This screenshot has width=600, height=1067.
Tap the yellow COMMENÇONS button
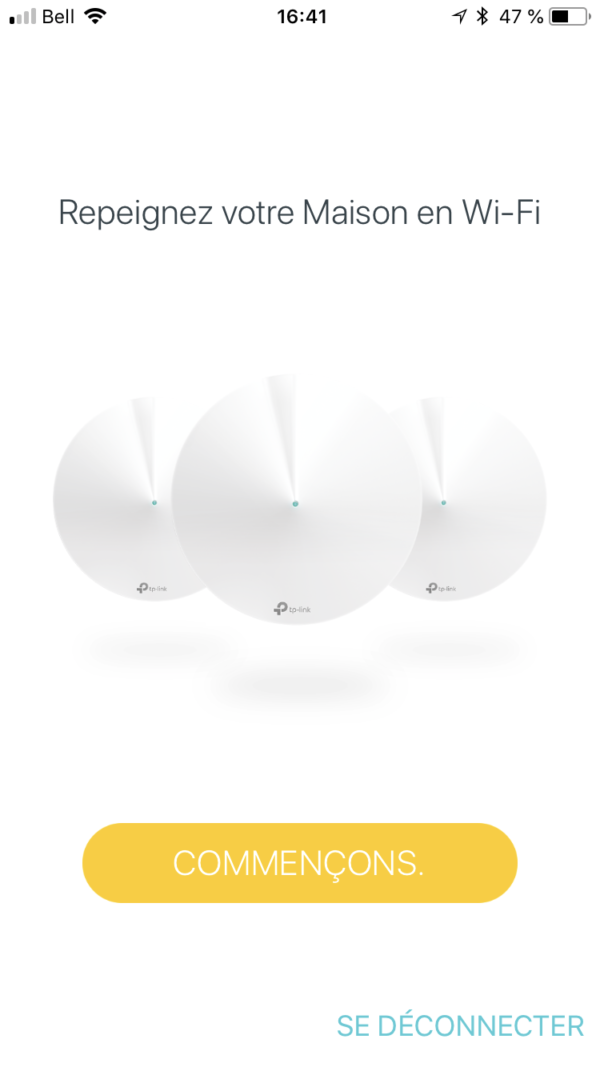click(x=299, y=863)
